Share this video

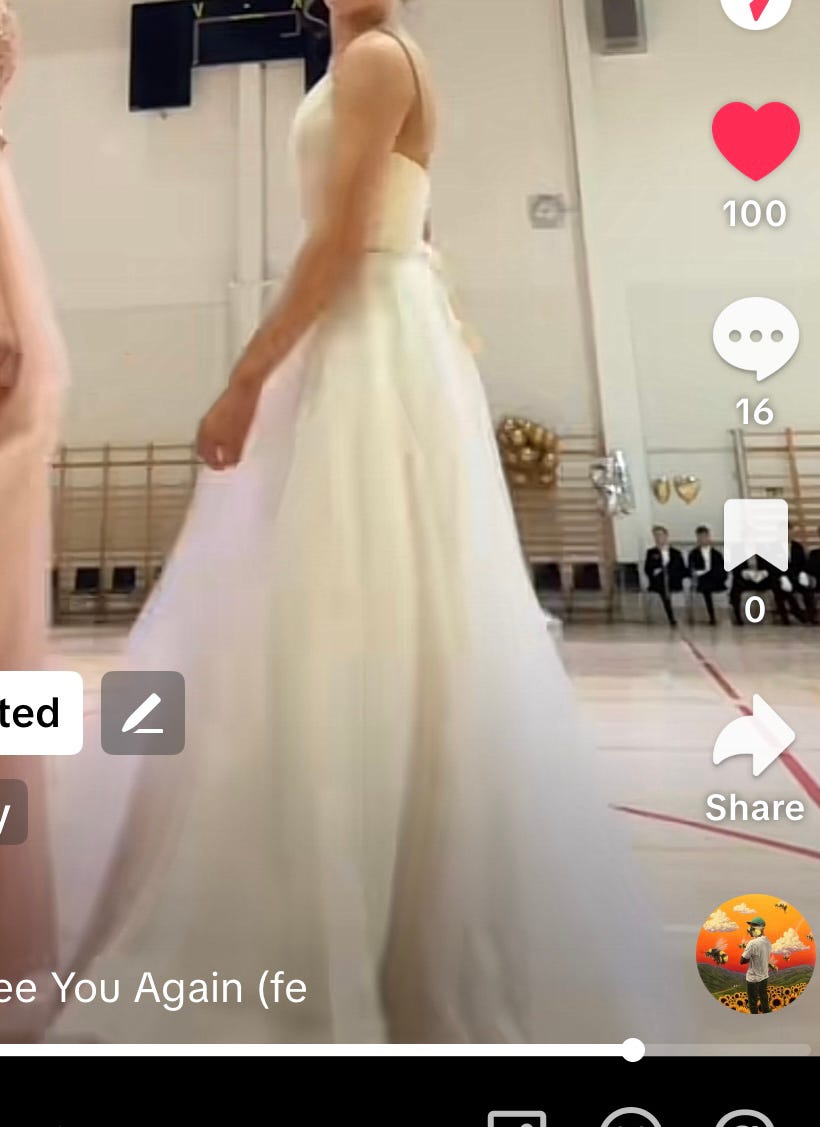pos(755,738)
